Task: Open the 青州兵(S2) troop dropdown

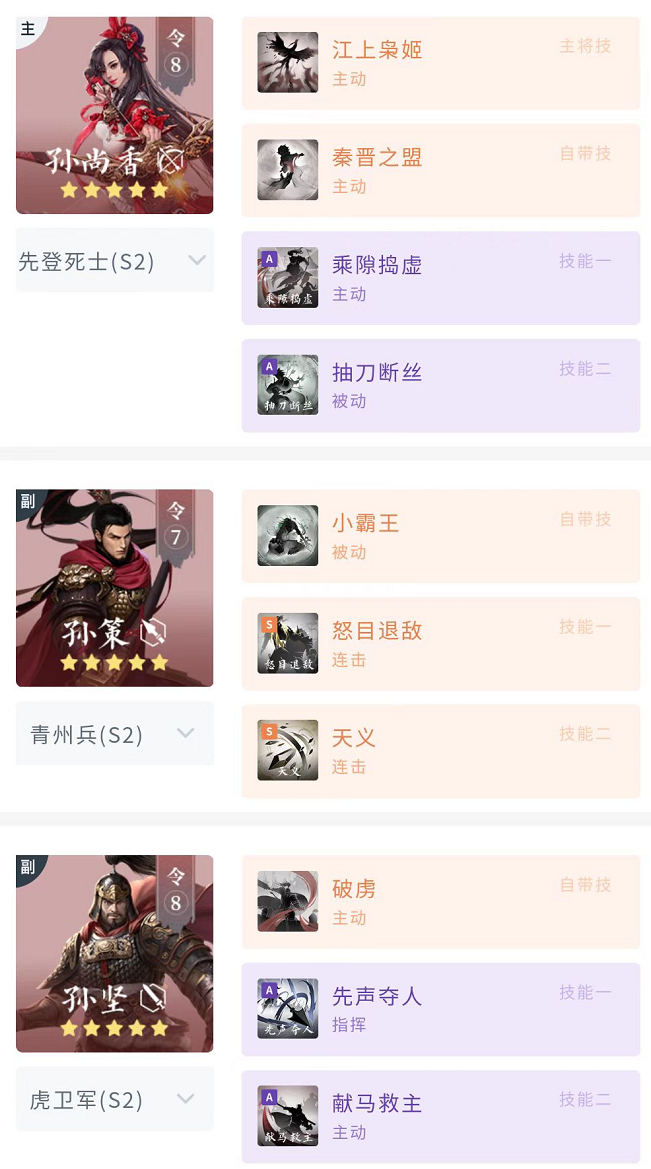Action: pyautogui.click(x=115, y=734)
